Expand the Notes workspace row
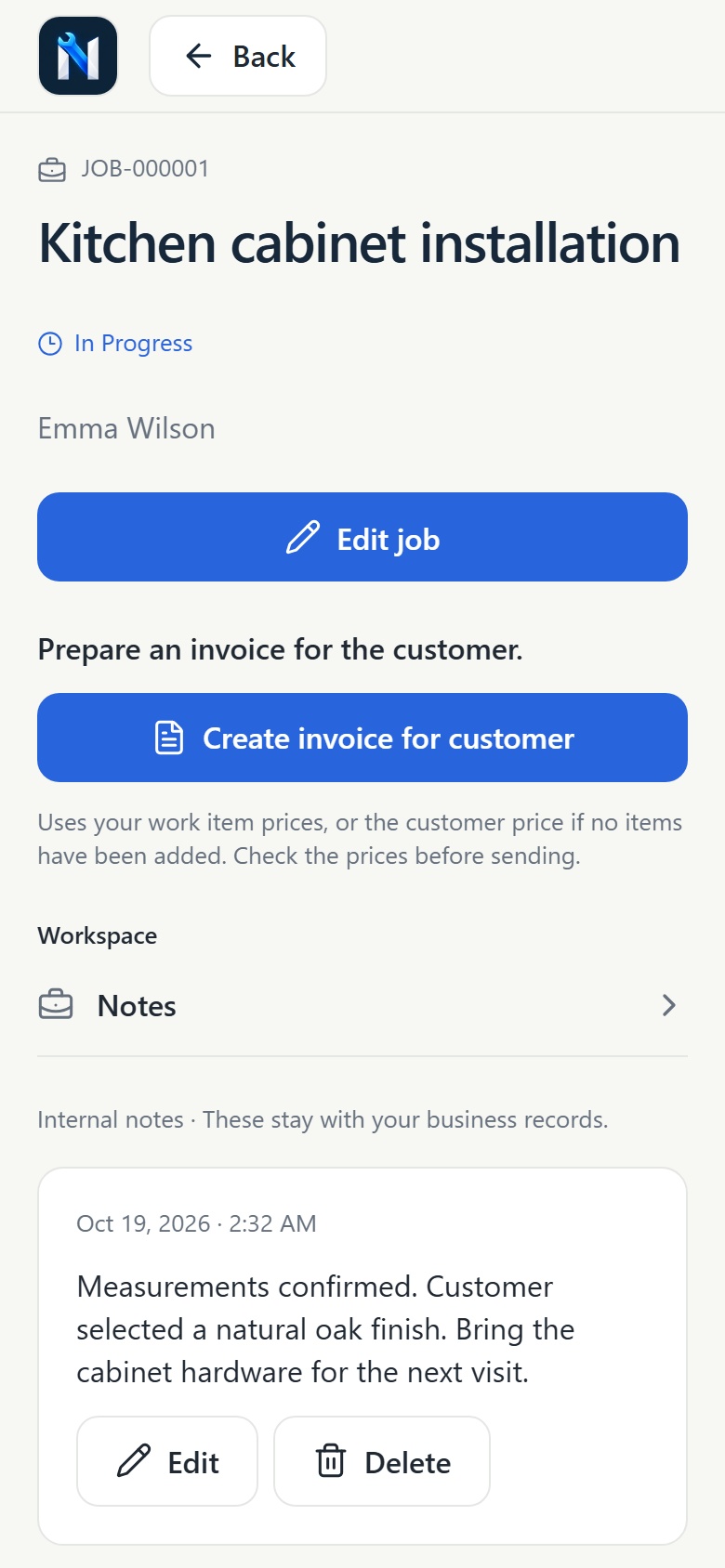Viewport: 725px width, 1568px height. [362, 1006]
